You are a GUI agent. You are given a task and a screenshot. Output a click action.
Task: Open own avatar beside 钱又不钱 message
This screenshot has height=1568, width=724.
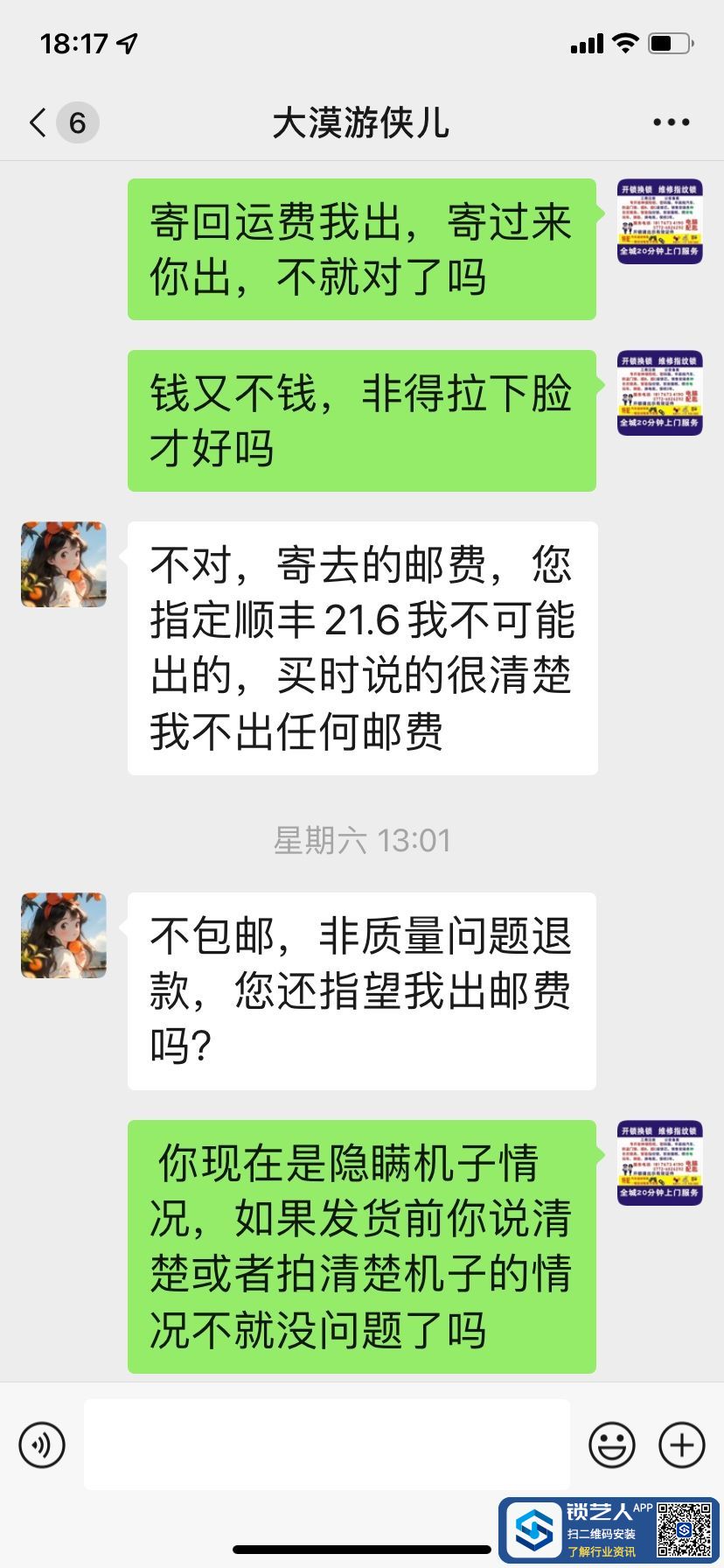click(x=660, y=393)
